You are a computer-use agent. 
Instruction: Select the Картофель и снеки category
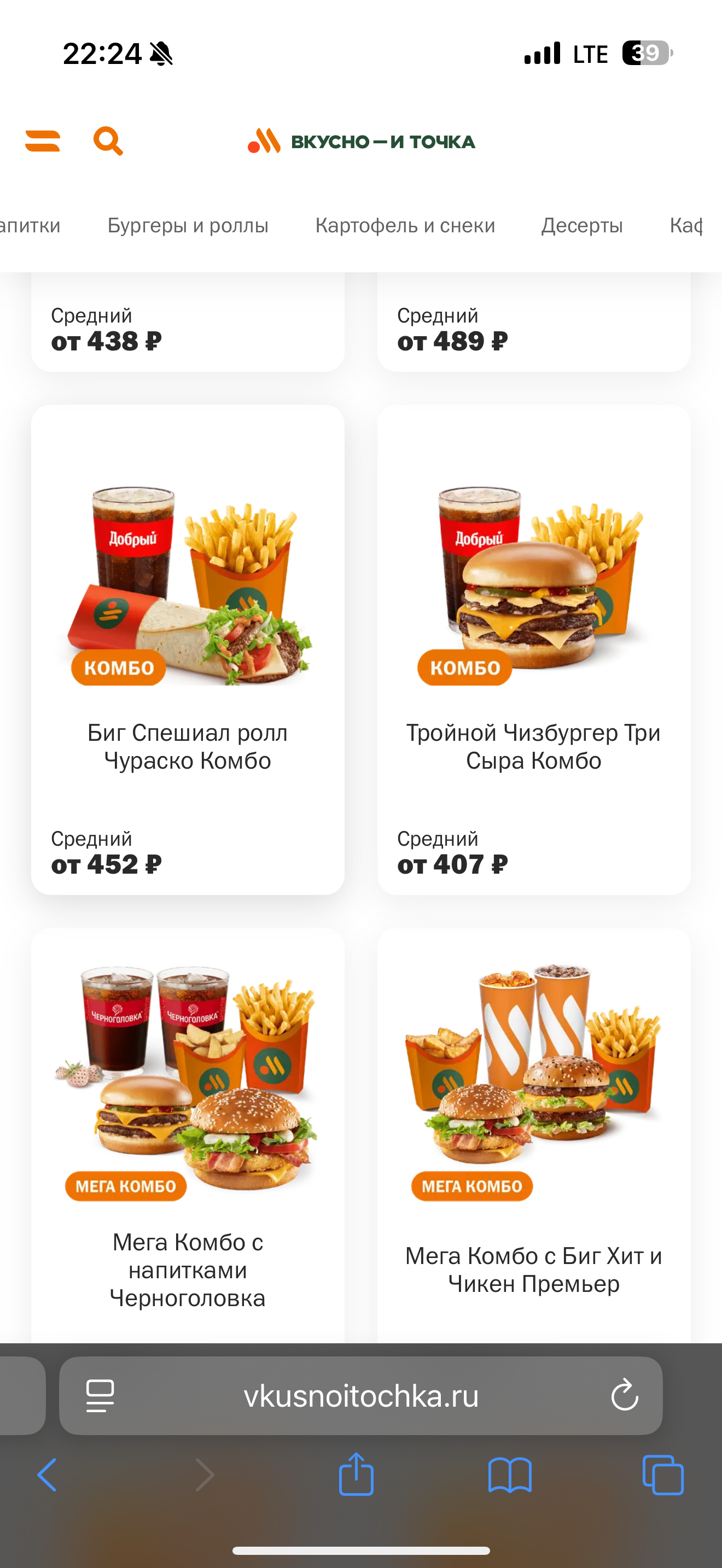click(405, 226)
